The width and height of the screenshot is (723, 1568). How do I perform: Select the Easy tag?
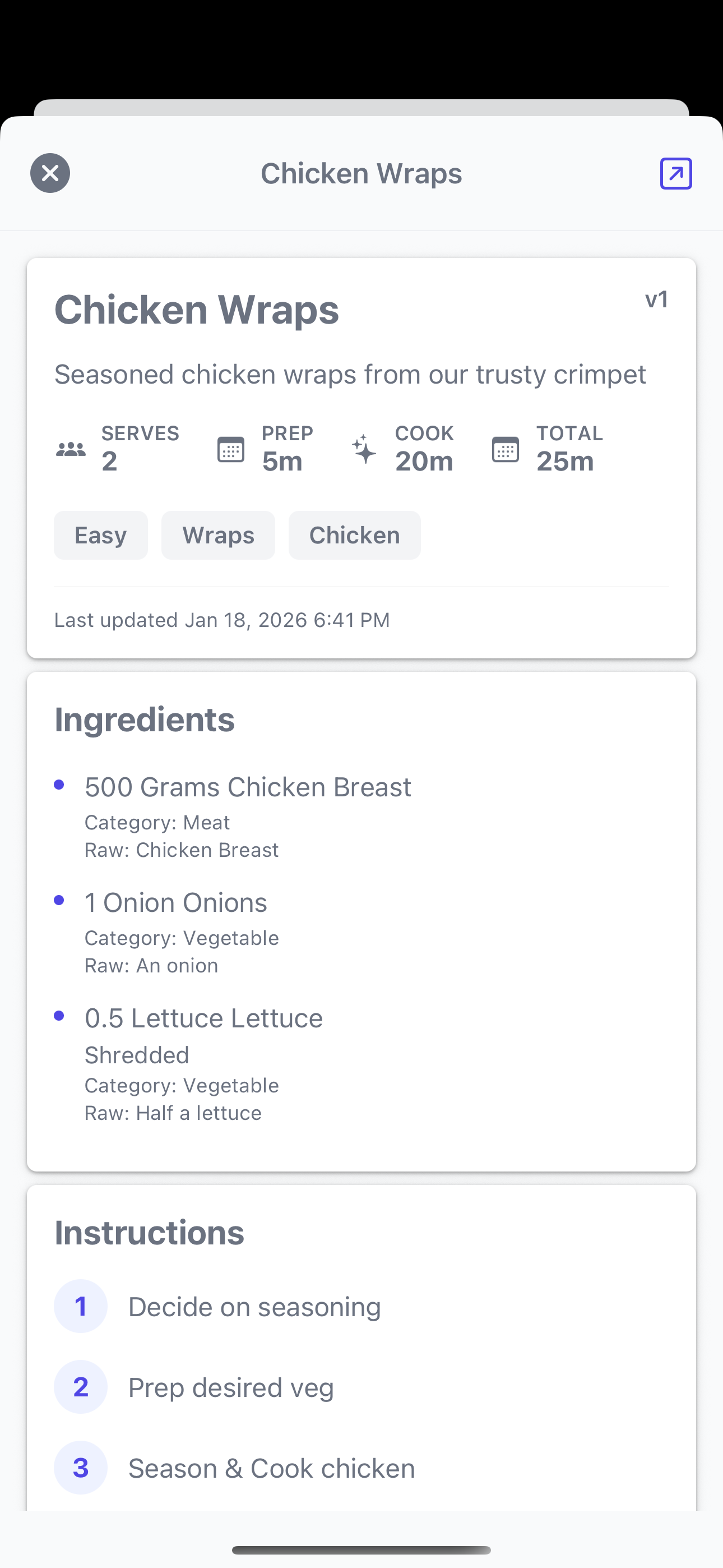(100, 535)
